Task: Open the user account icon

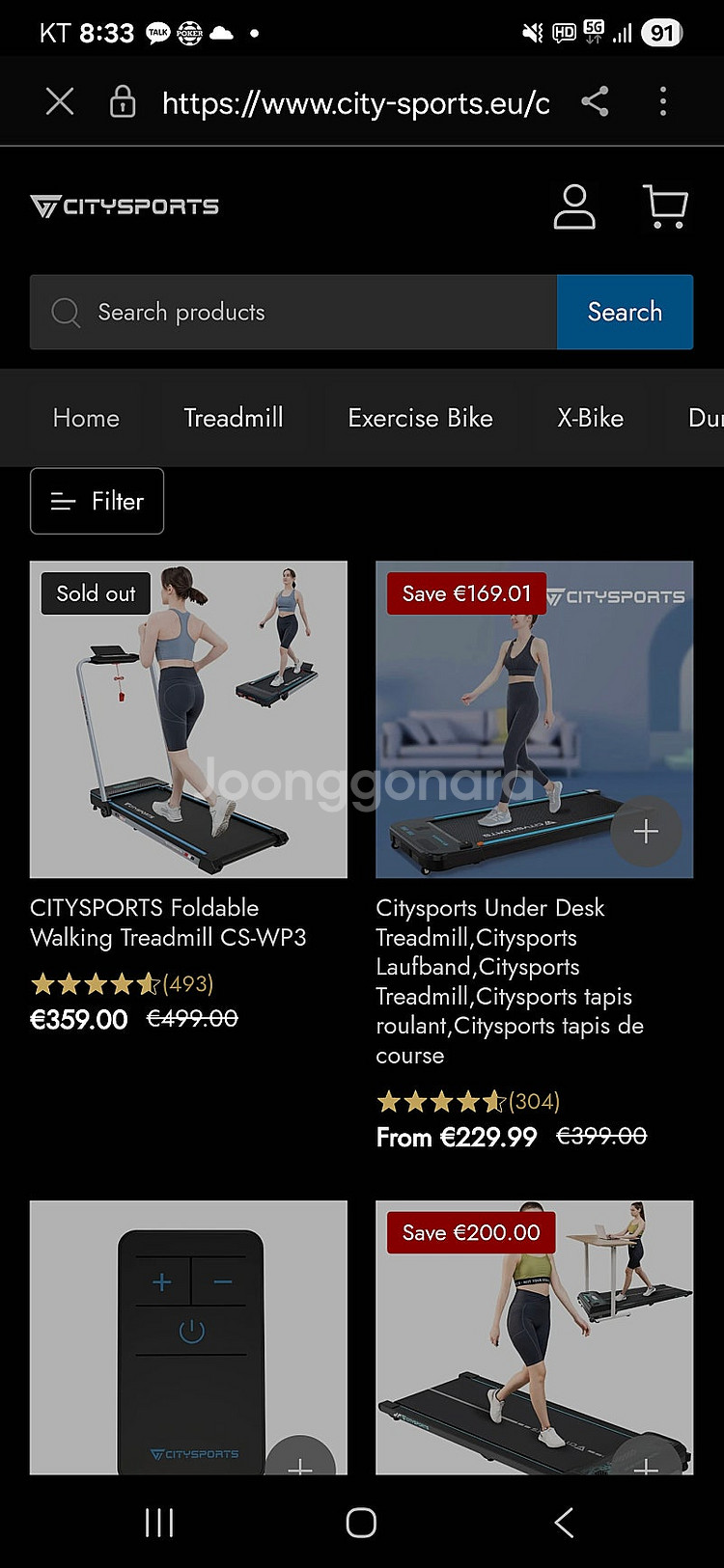Action: click(x=573, y=206)
